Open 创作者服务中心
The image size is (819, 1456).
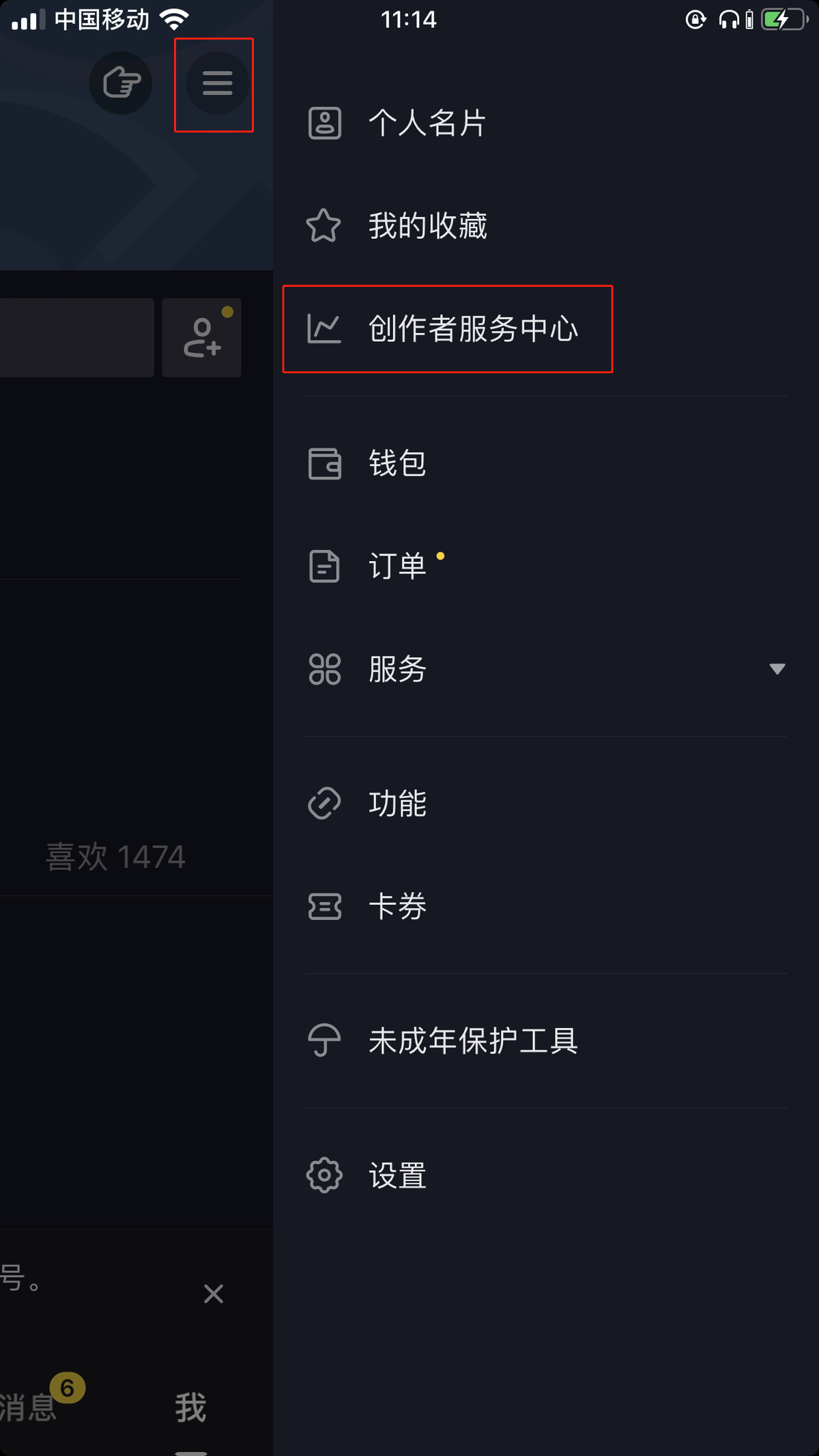pos(472,329)
